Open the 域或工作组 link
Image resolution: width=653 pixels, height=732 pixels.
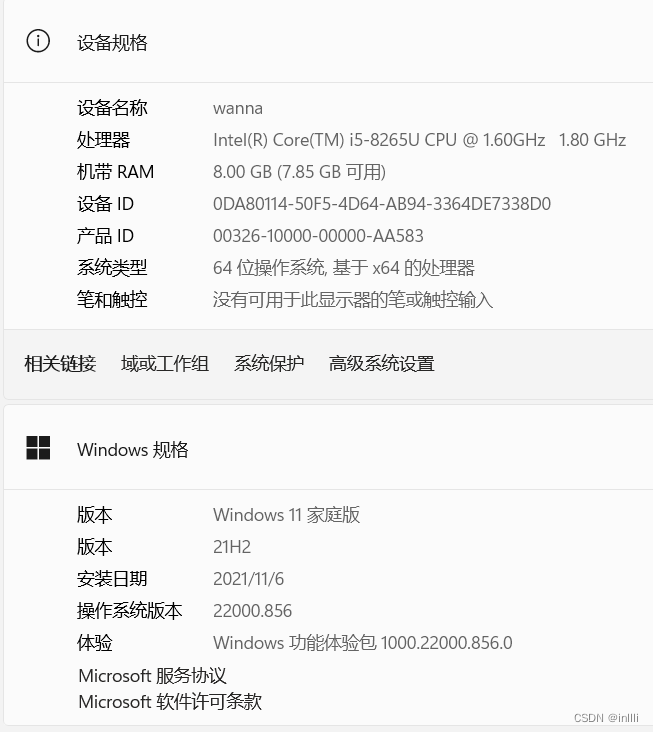click(x=164, y=364)
